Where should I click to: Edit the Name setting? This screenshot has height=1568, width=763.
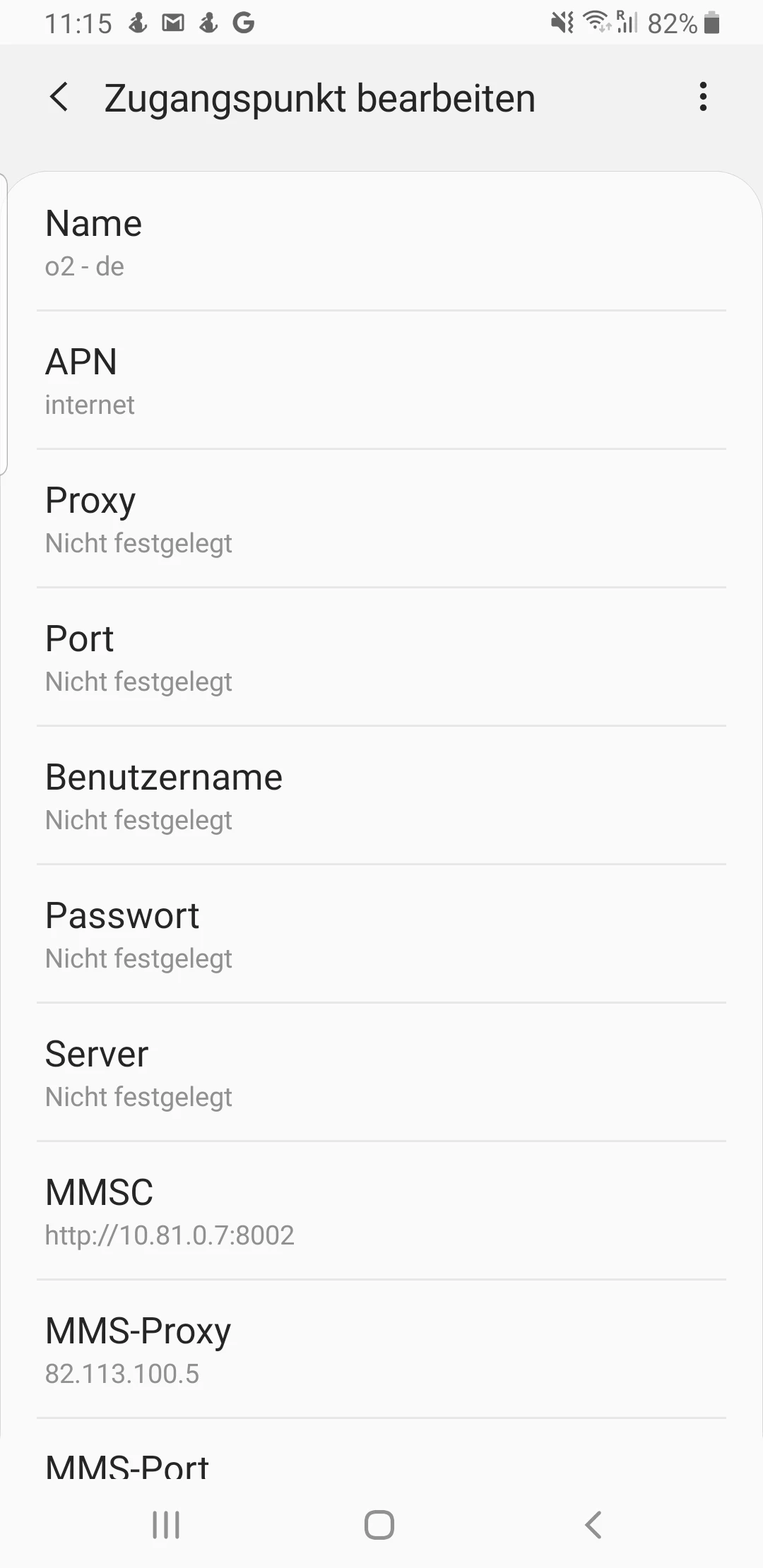(381, 242)
